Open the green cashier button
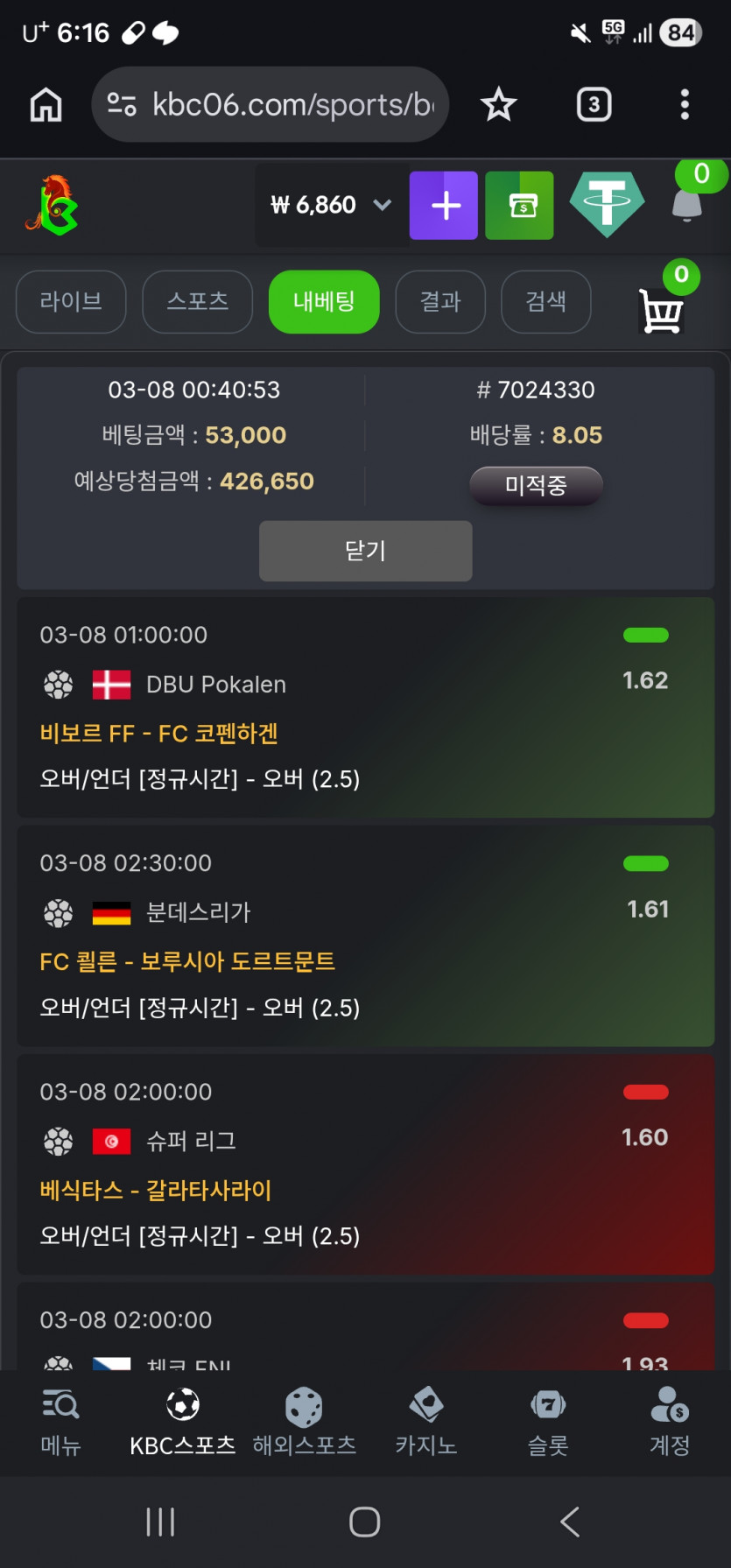The image size is (731, 1568). (x=519, y=206)
